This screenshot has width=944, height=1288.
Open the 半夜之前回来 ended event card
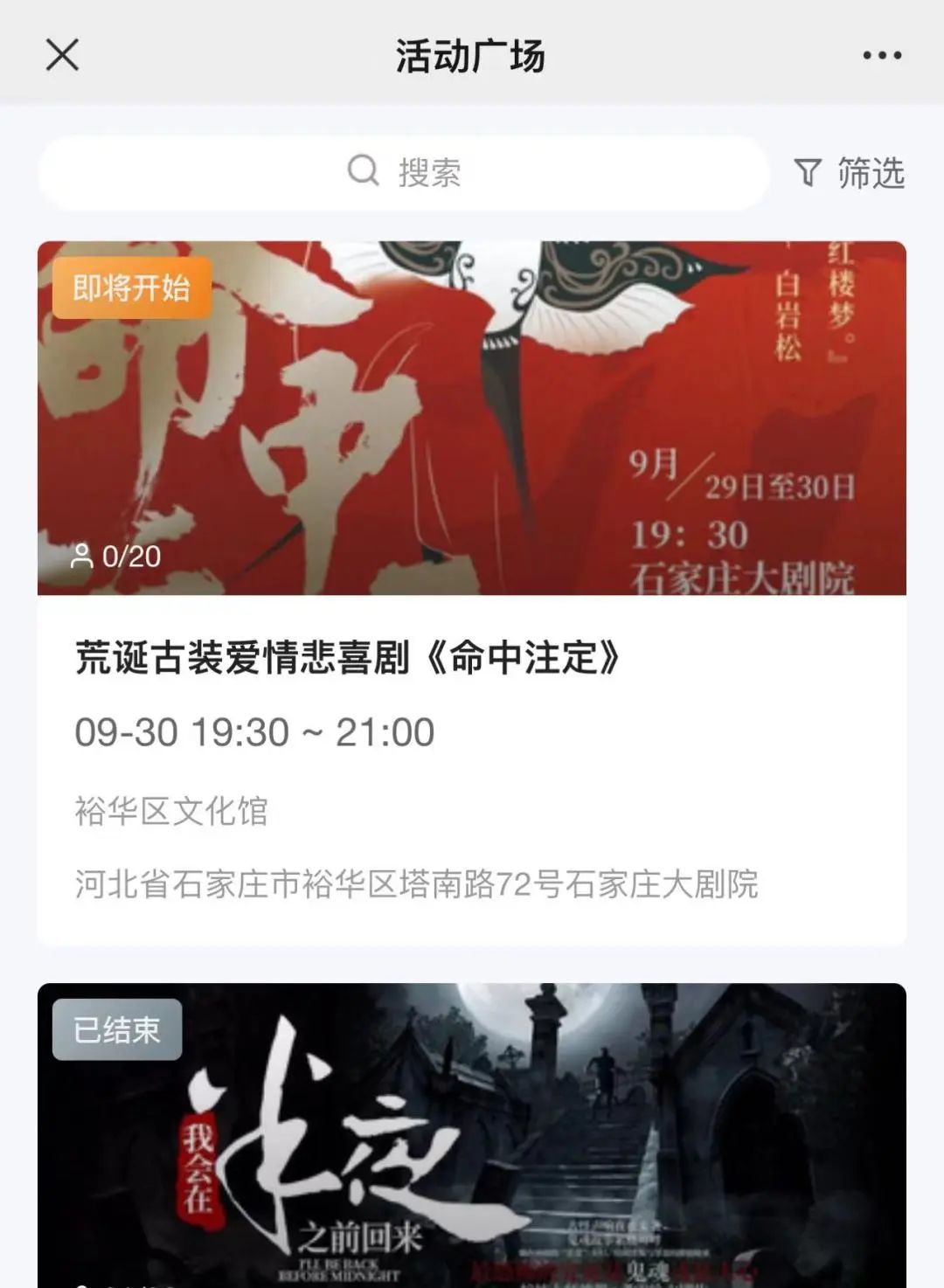tap(472, 1136)
